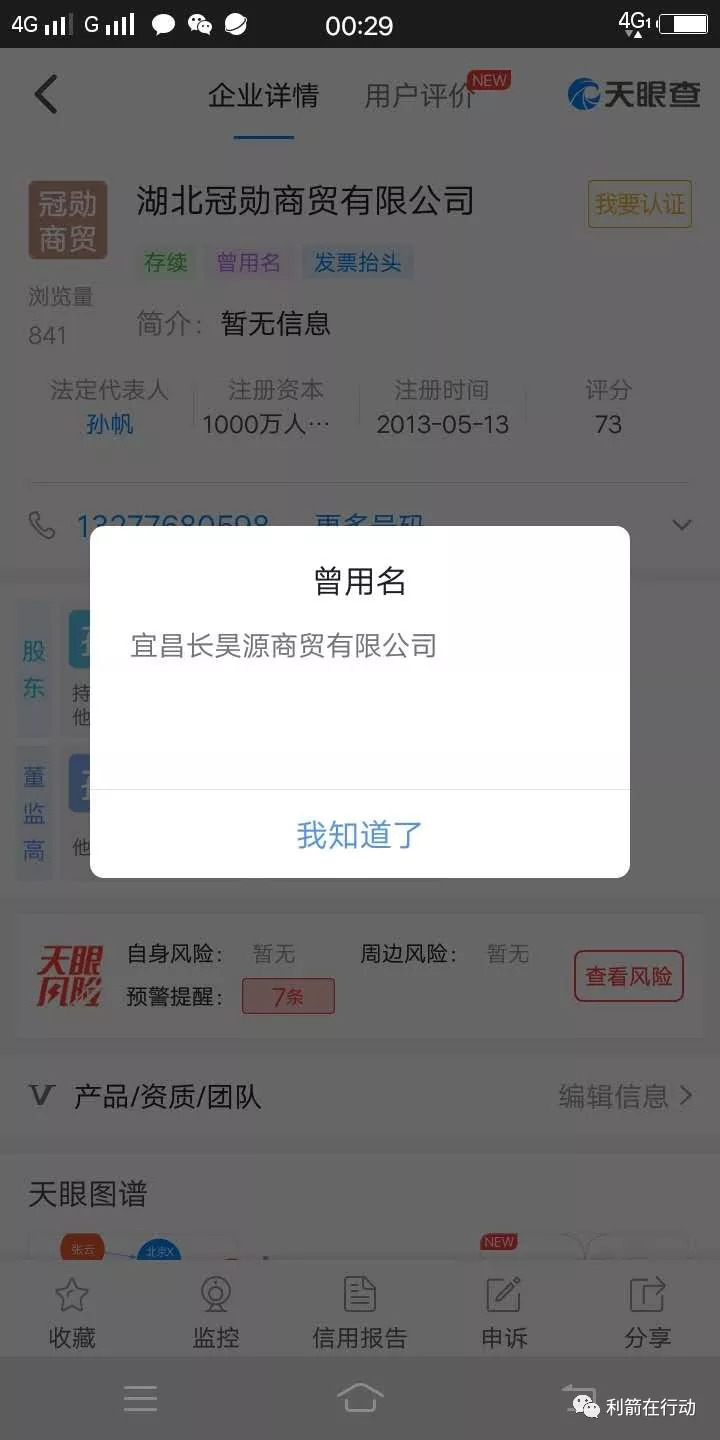The image size is (720, 1440).
Task: Open the 曾用名 tag
Action: click(249, 263)
